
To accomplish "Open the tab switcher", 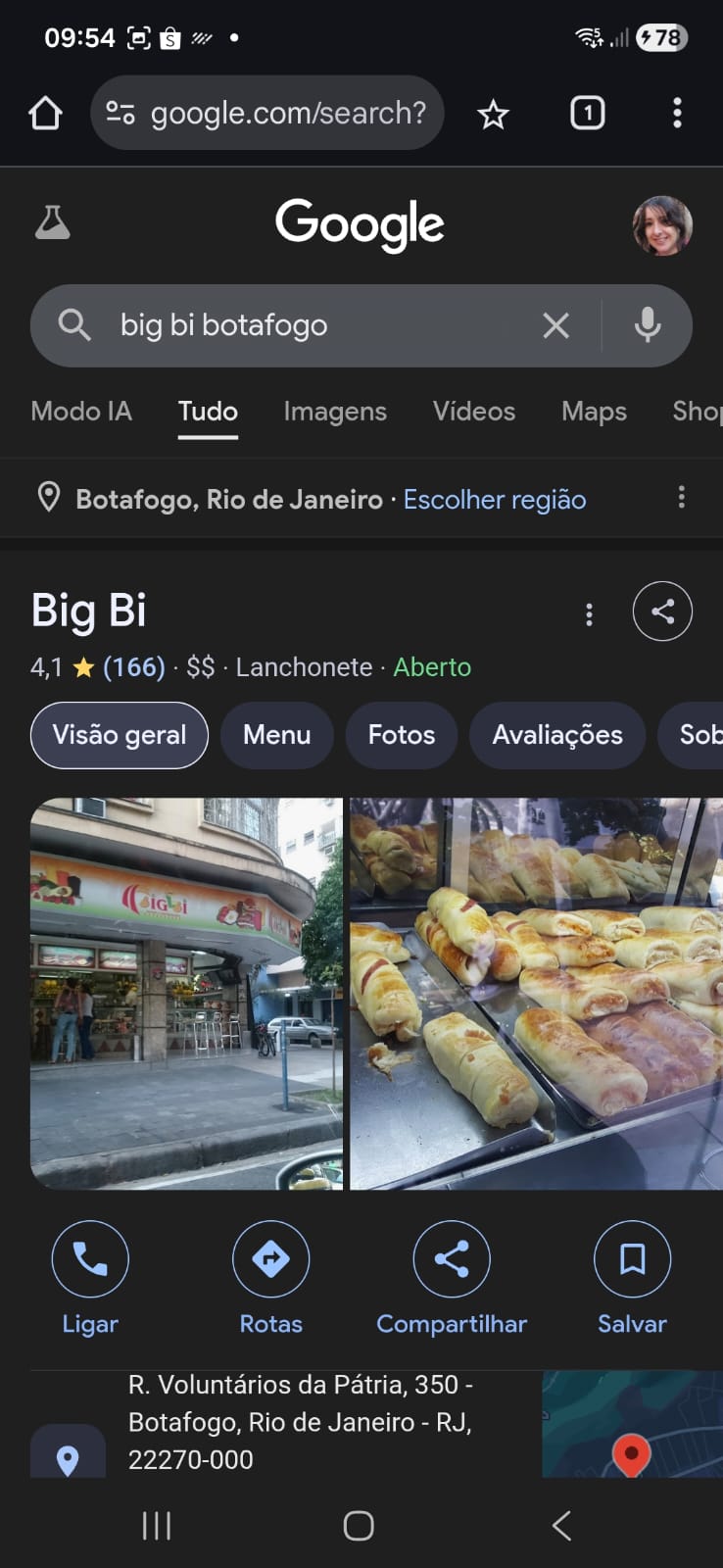I will [587, 114].
